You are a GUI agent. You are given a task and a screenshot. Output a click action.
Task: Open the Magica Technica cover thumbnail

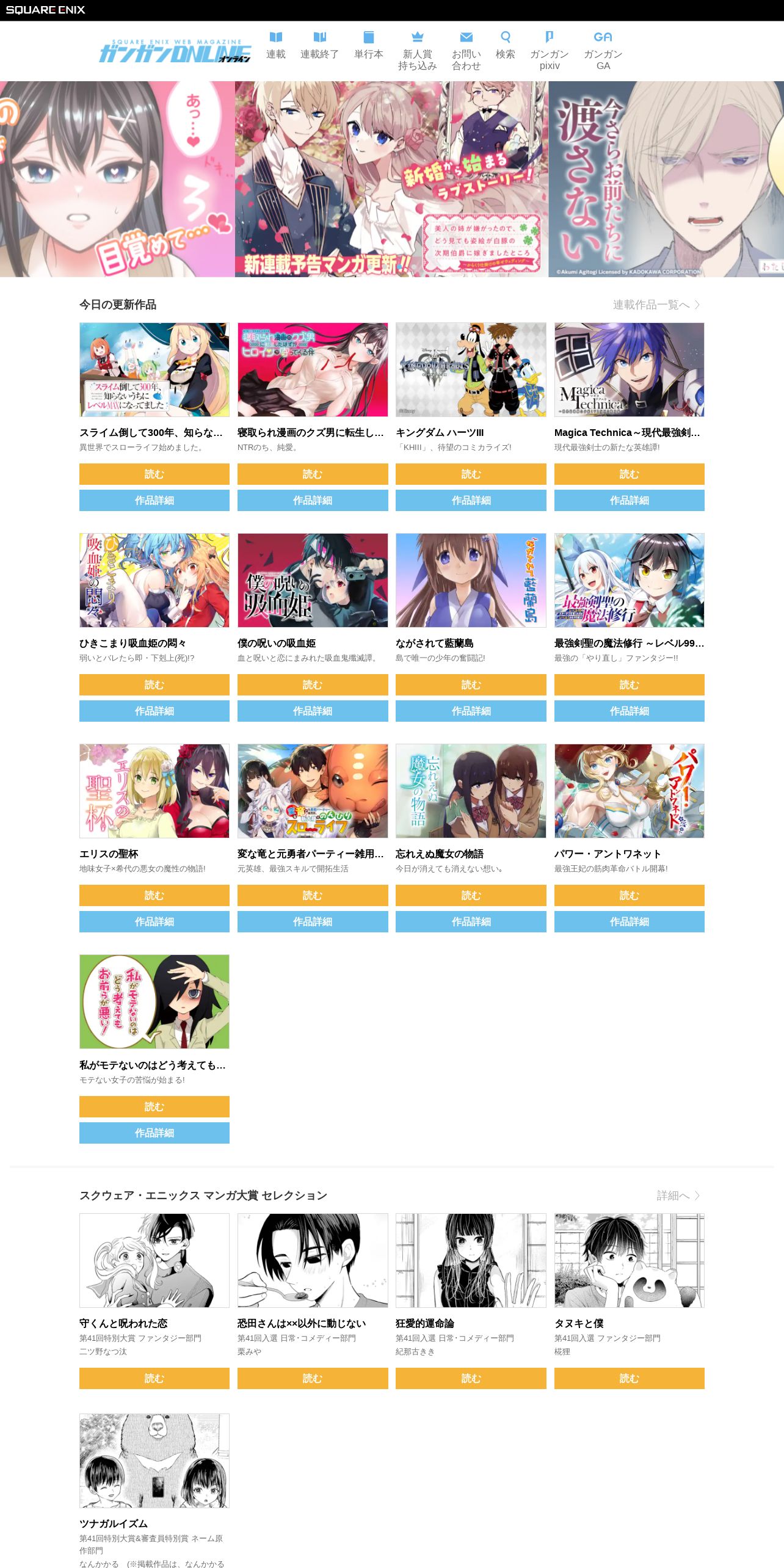click(x=630, y=370)
